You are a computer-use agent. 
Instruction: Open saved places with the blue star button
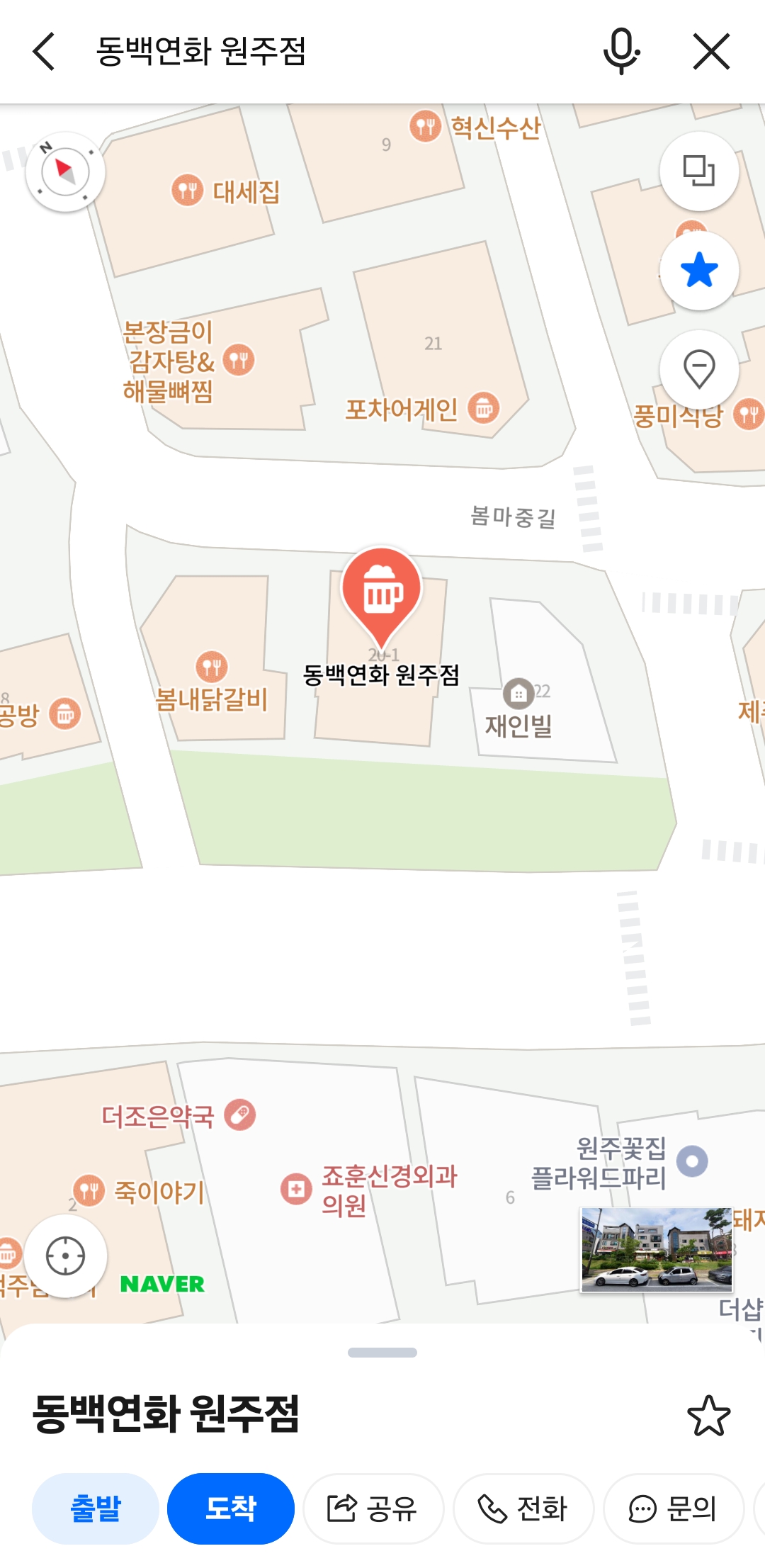click(x=698, y=271)
